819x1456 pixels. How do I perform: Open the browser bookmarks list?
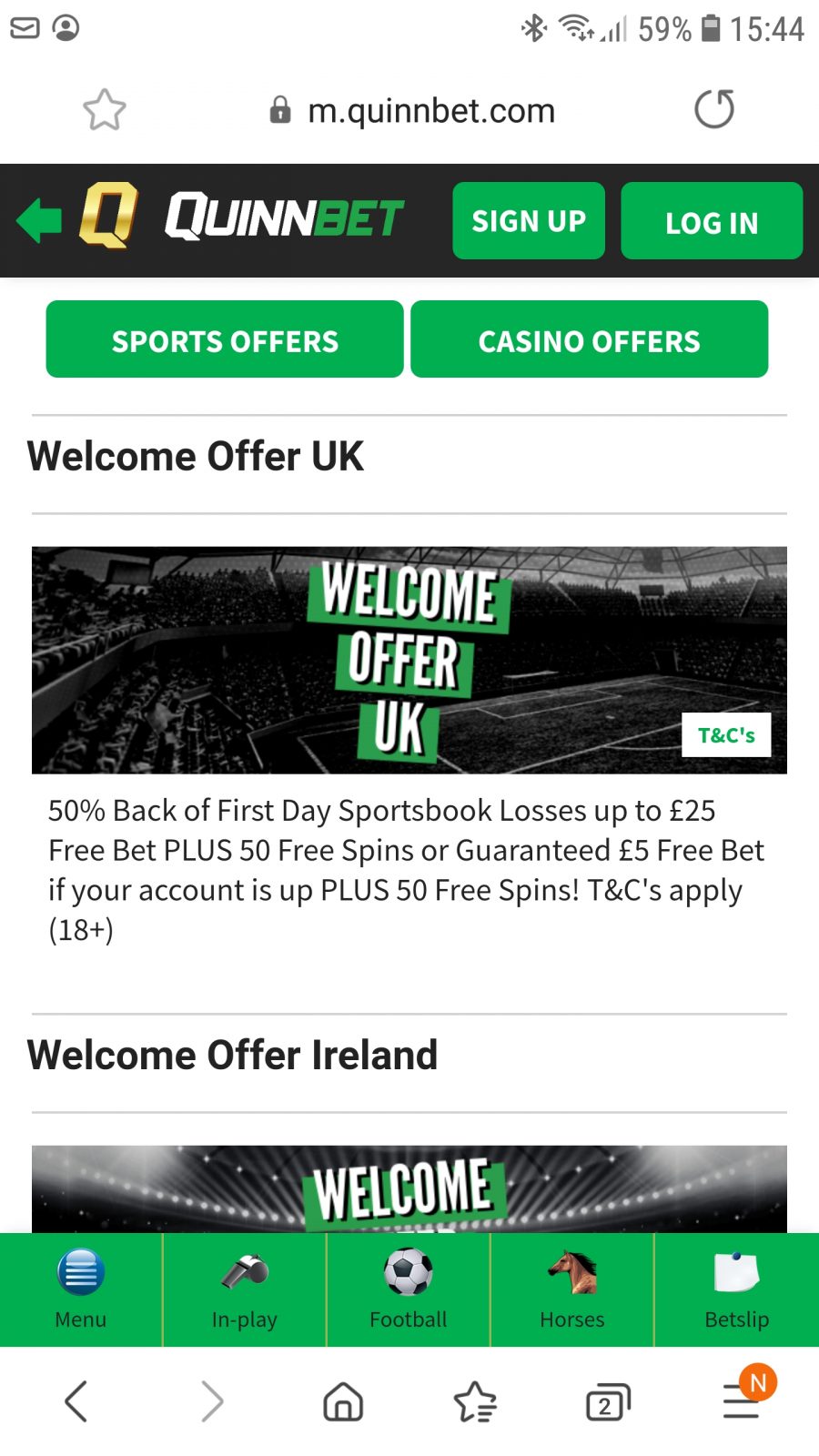pyautogui.click(x=475, y=1401)
